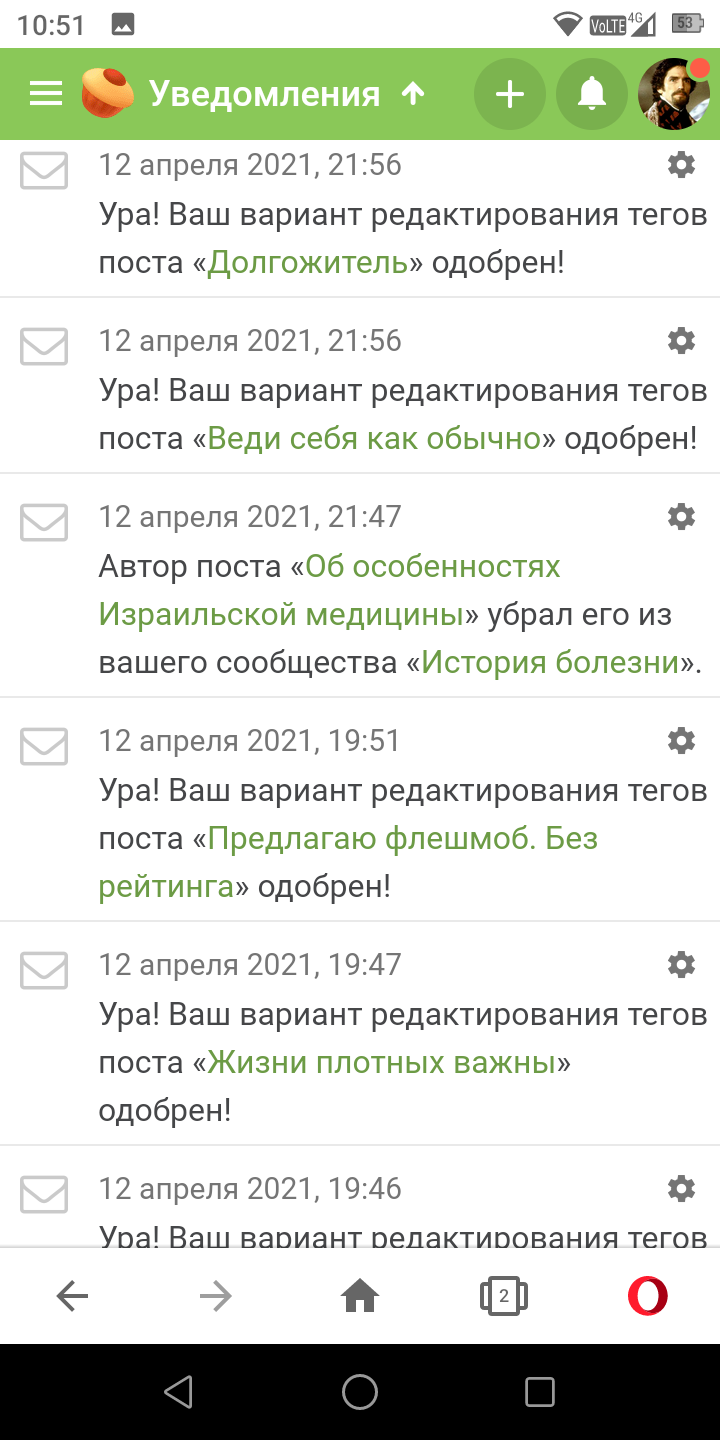This screenshot has height=1440, width=720.
Task: Open the browser home page
Action: (x=360, y=1297)
